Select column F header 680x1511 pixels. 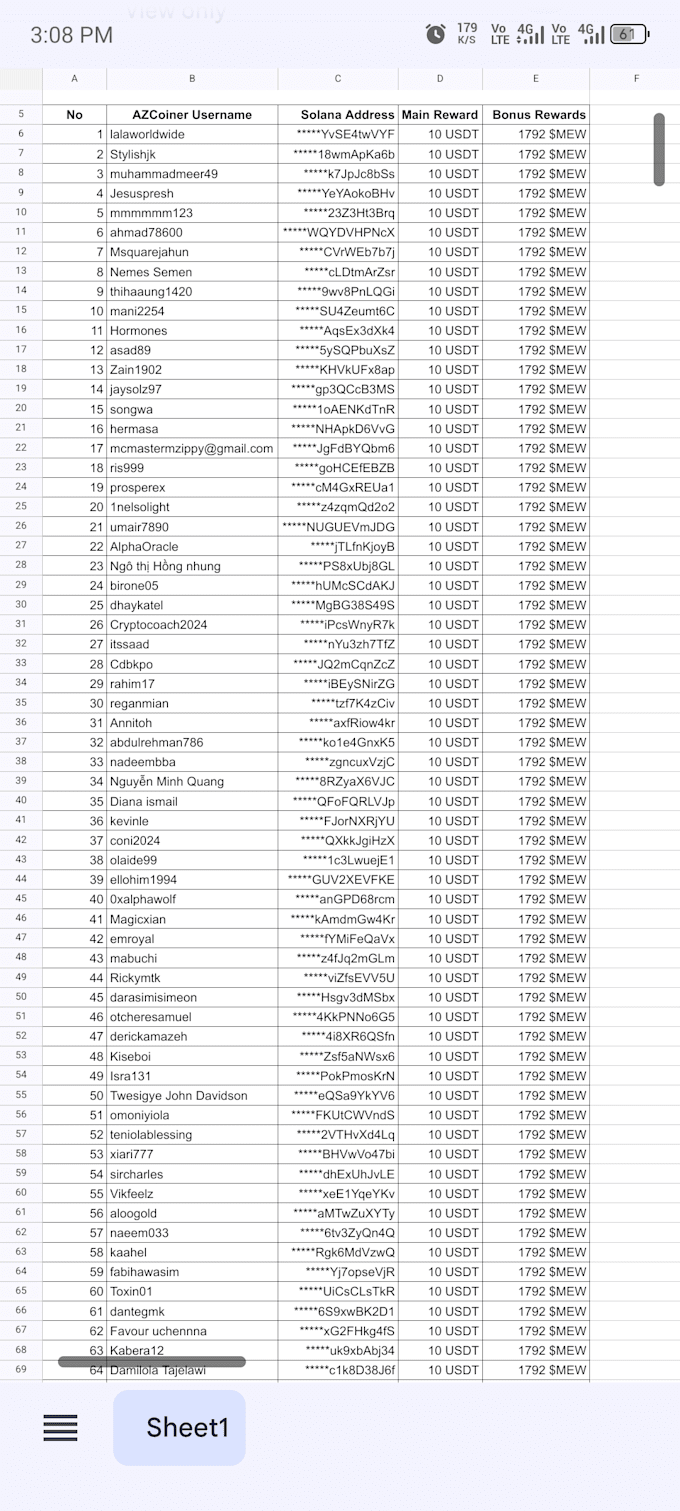click(x=635, y=78)
